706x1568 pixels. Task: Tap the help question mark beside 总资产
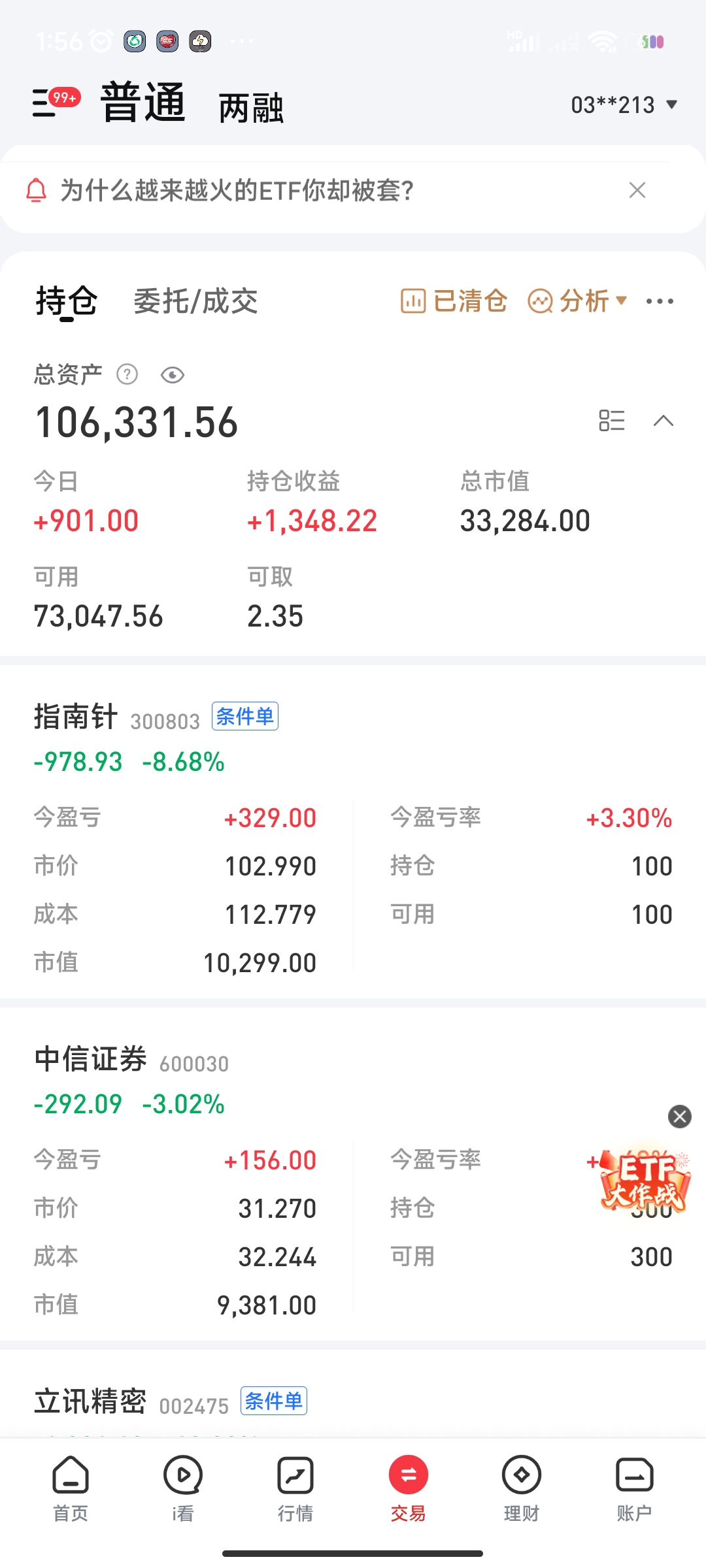click(x=127, y=375)
